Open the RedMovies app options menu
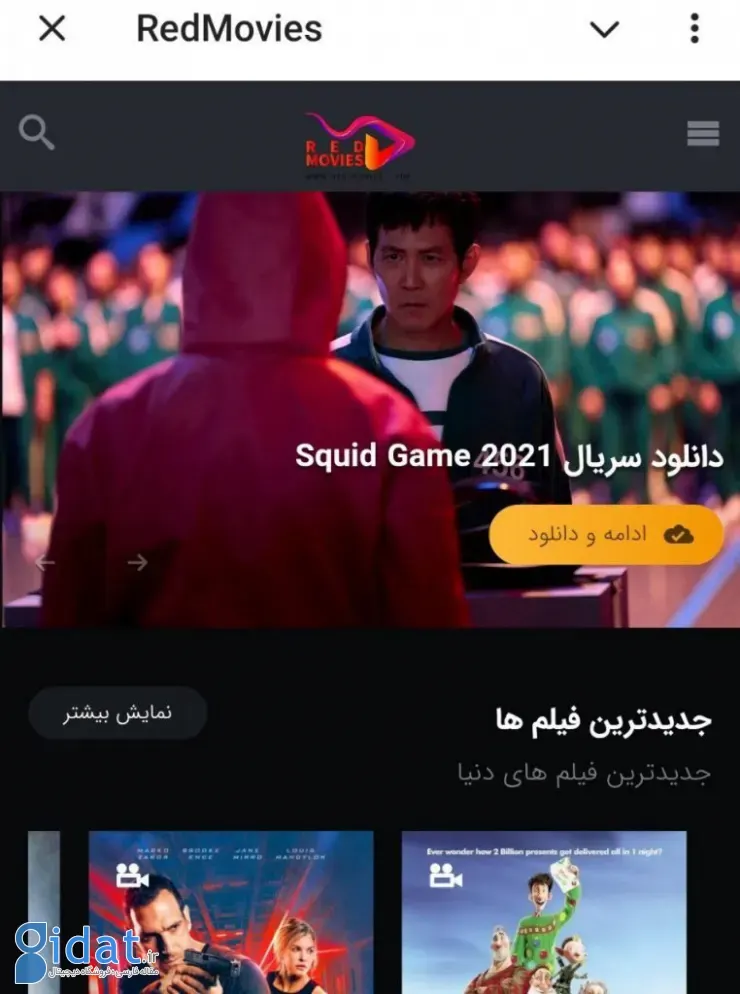This screenshot has height=994, width=740. pos(694,29)
